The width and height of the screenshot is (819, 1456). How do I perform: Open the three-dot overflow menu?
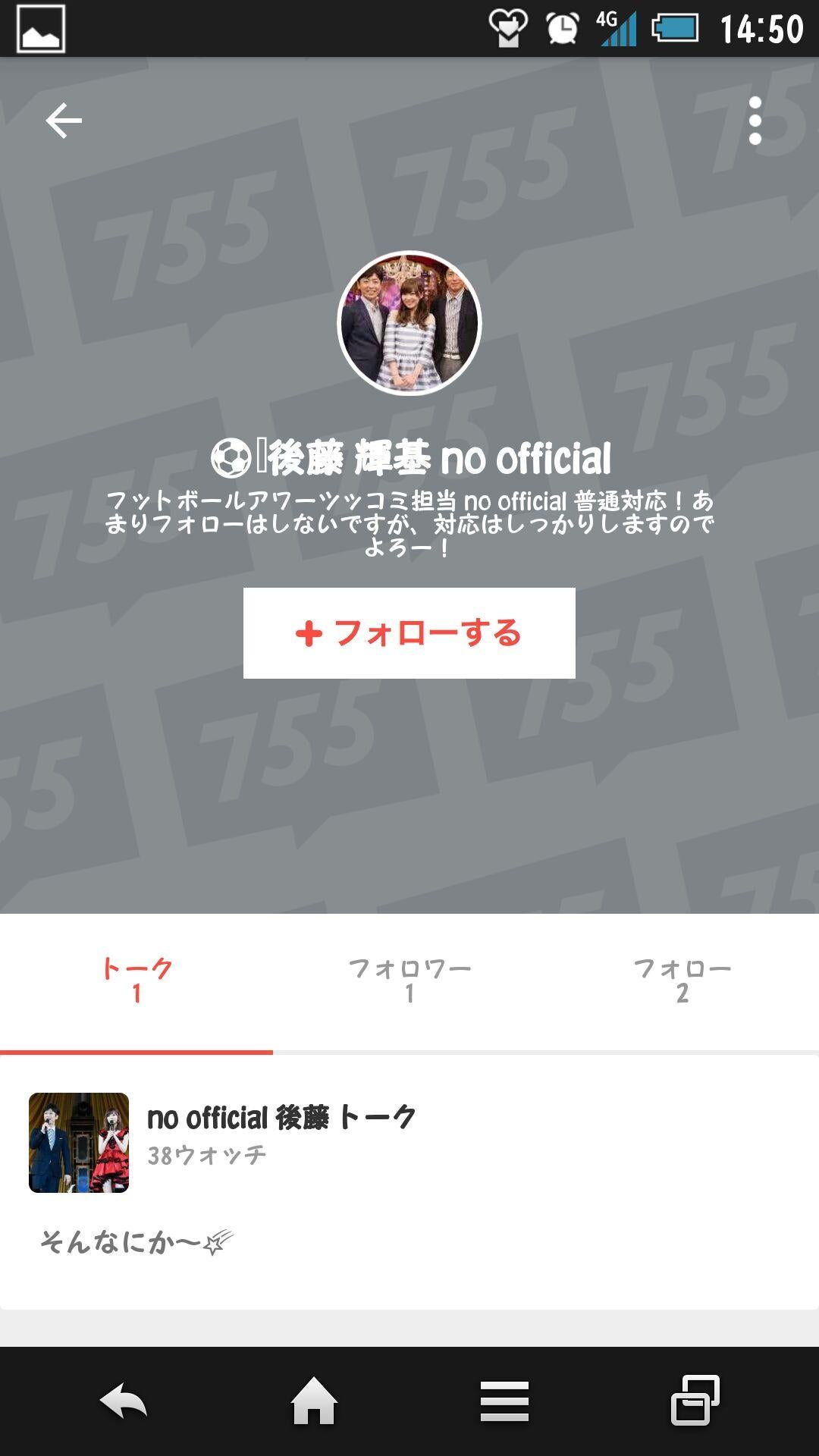[755, 119]
